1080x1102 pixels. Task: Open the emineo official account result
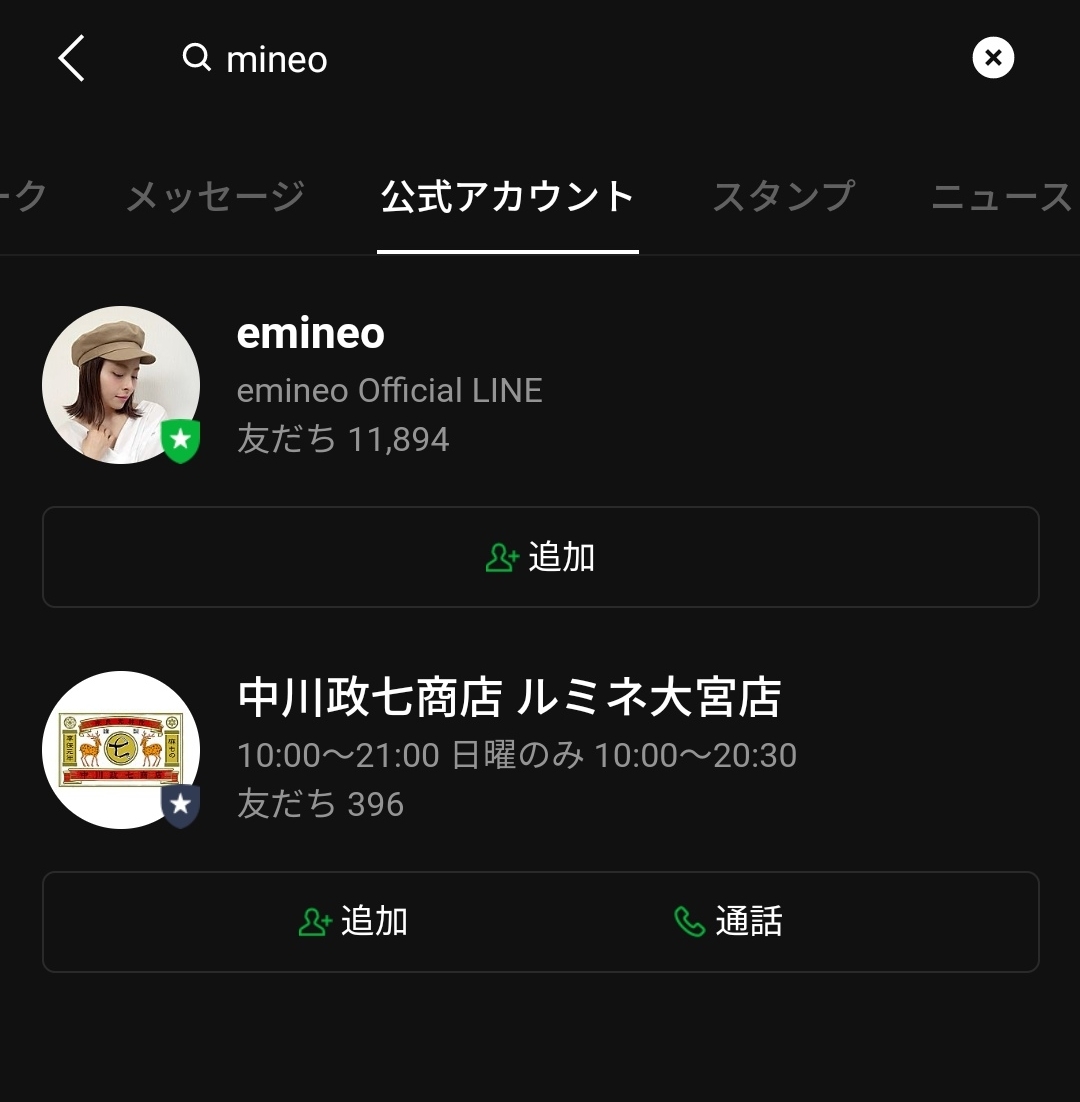pyautogui.click(x=540, y=385)
